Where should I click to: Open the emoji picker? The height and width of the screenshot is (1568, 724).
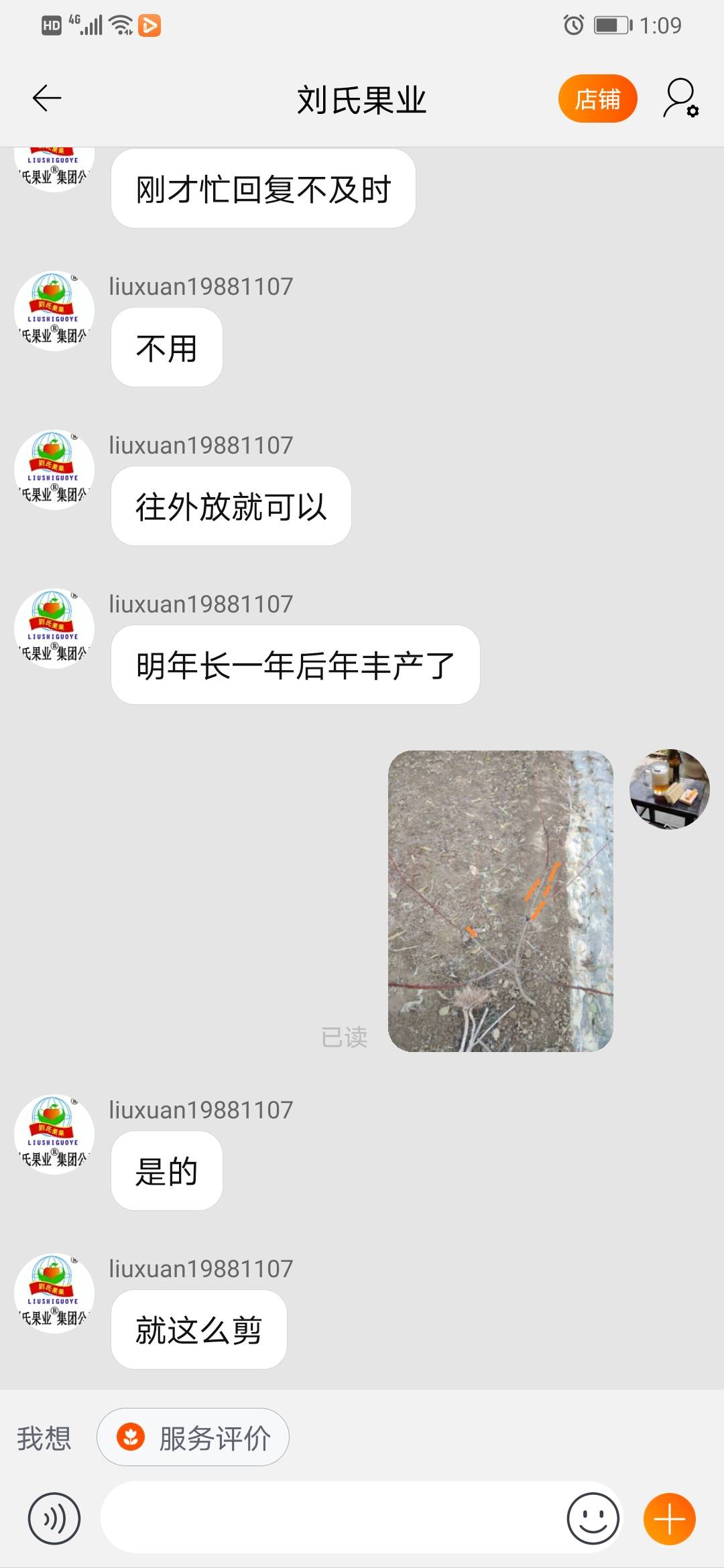(x=593, y=1518)
